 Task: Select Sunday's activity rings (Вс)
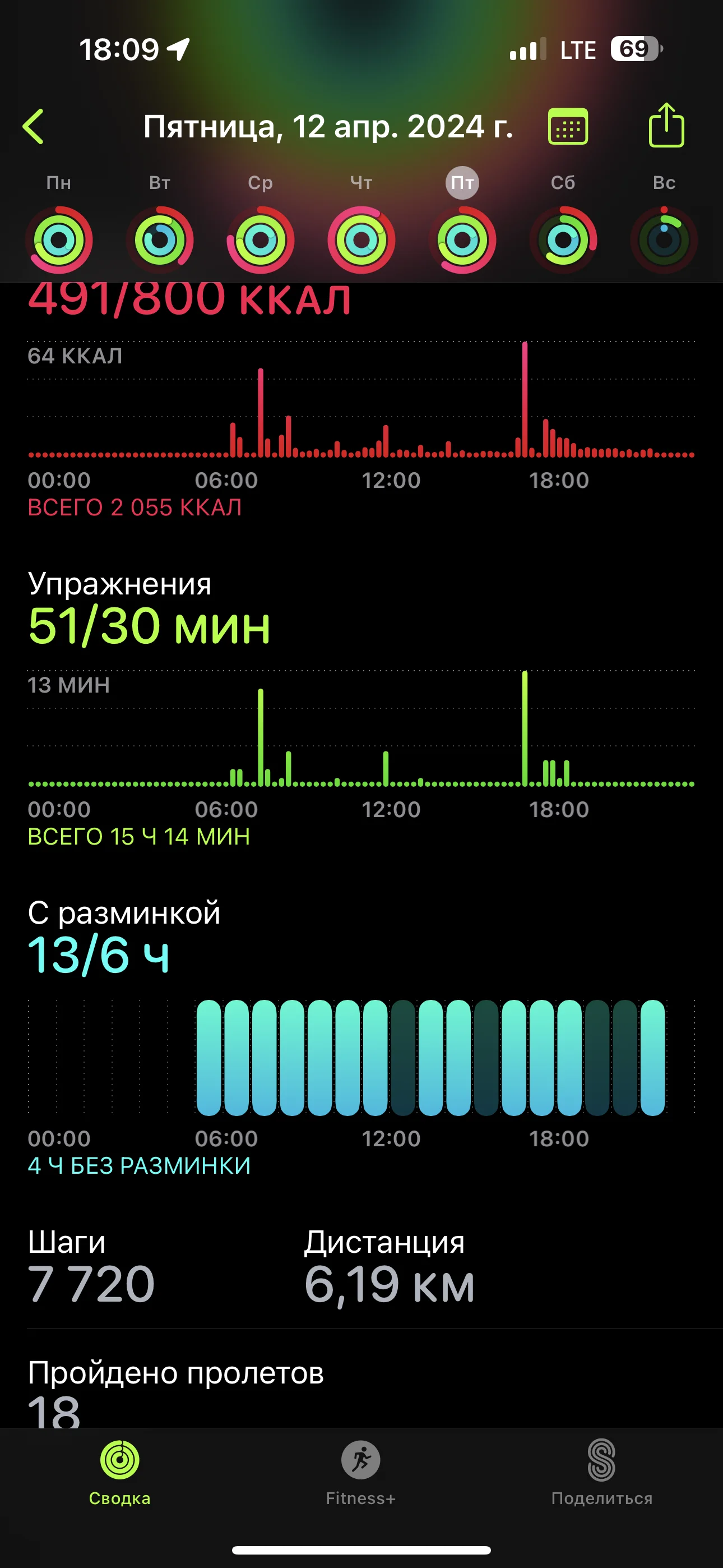tap(664, 240)
